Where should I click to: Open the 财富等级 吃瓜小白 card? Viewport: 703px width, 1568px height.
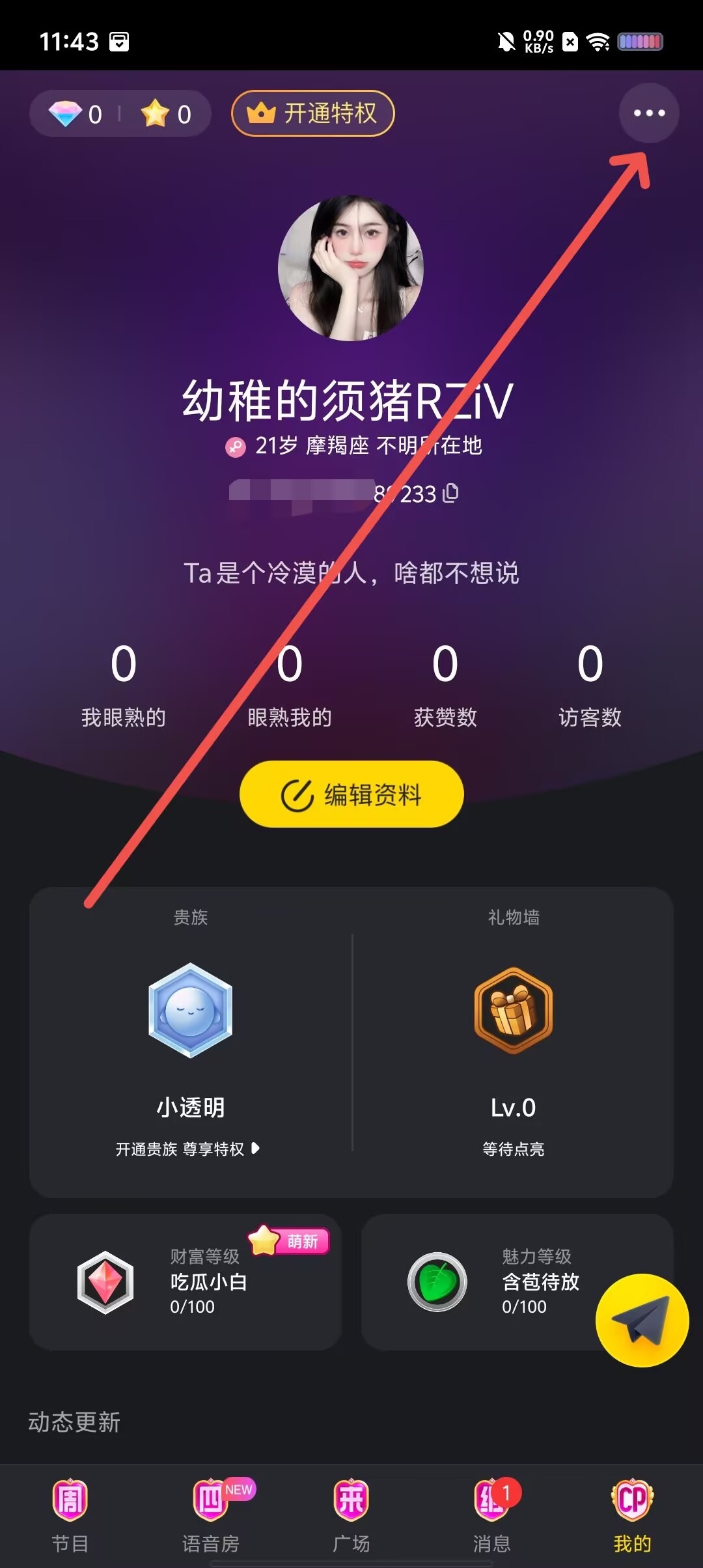click(x=186, y=1281)
